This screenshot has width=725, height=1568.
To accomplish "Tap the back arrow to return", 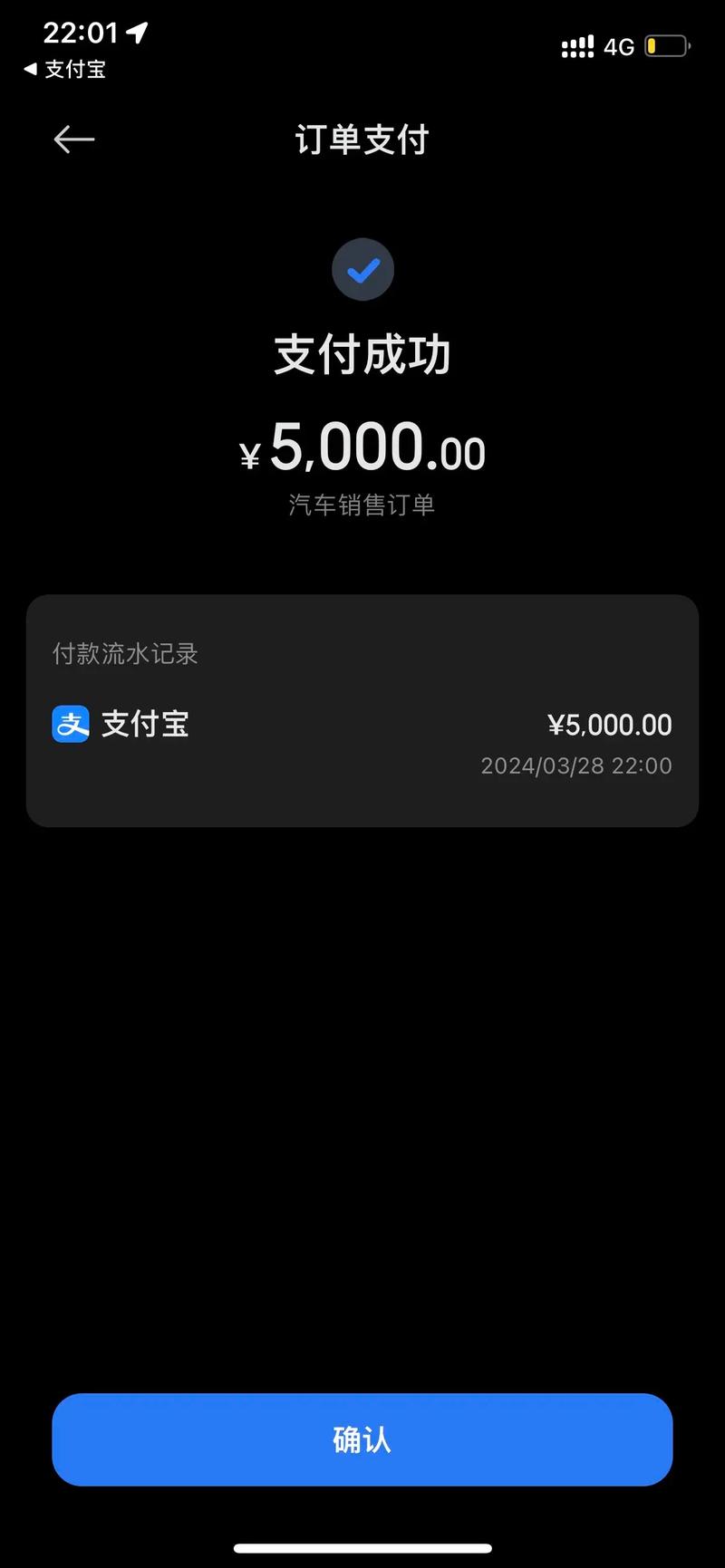I will [x=72, y=139].
